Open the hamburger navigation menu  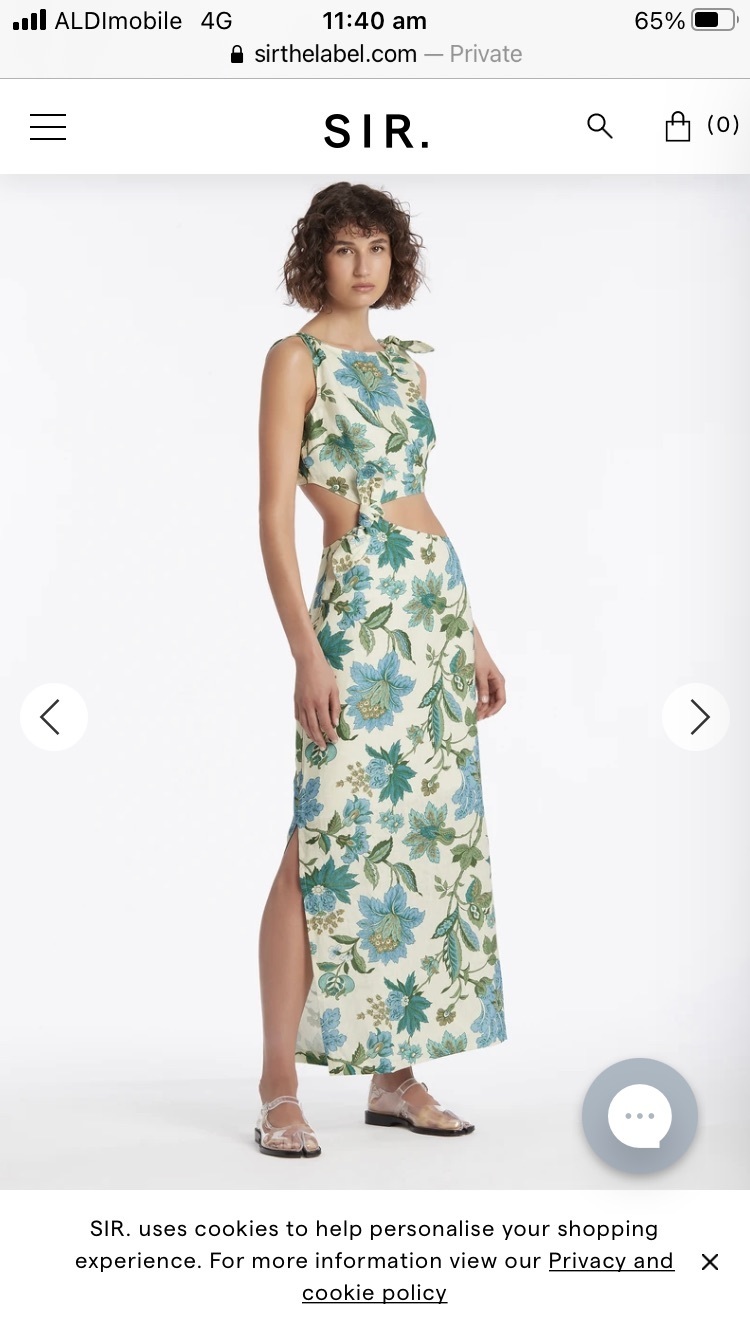[47, 126]
